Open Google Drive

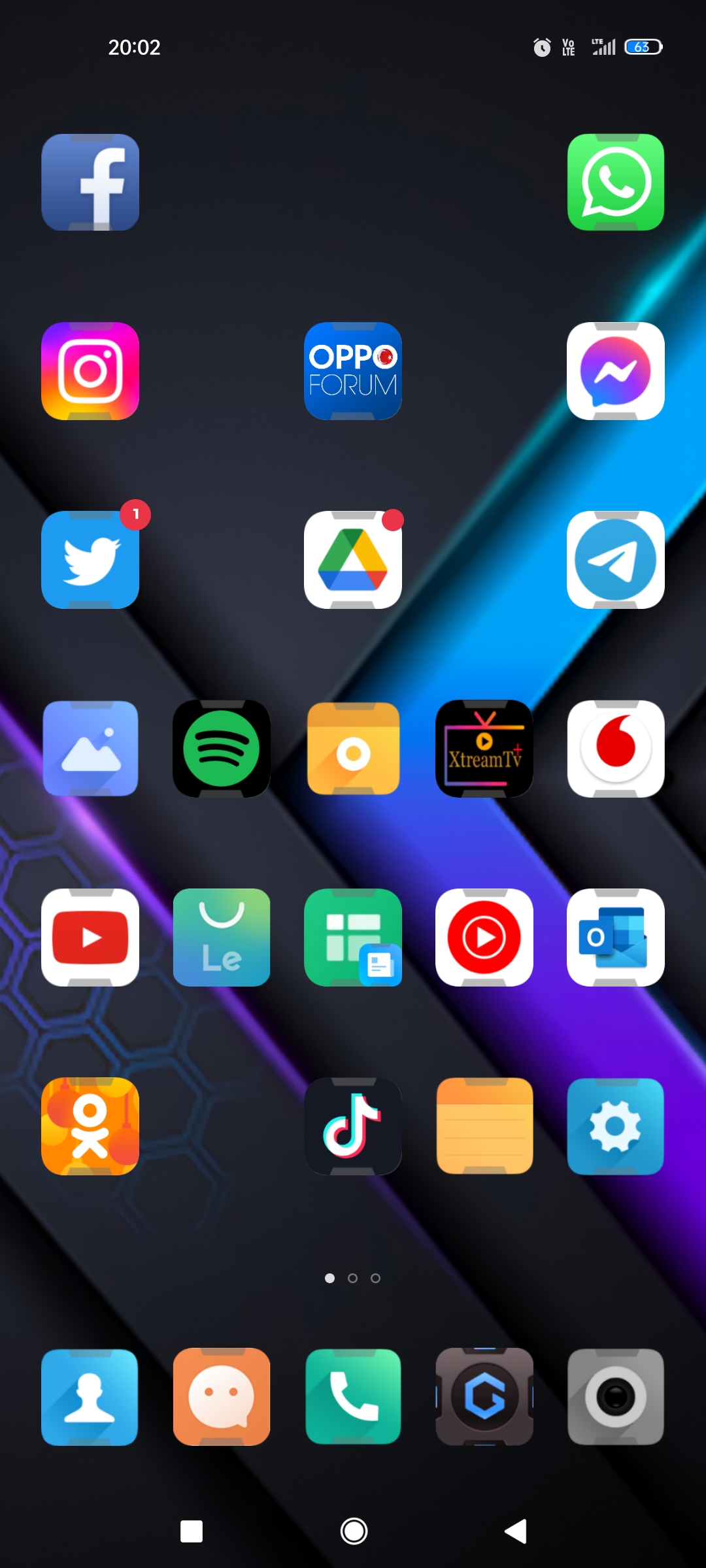coord(353,560)
